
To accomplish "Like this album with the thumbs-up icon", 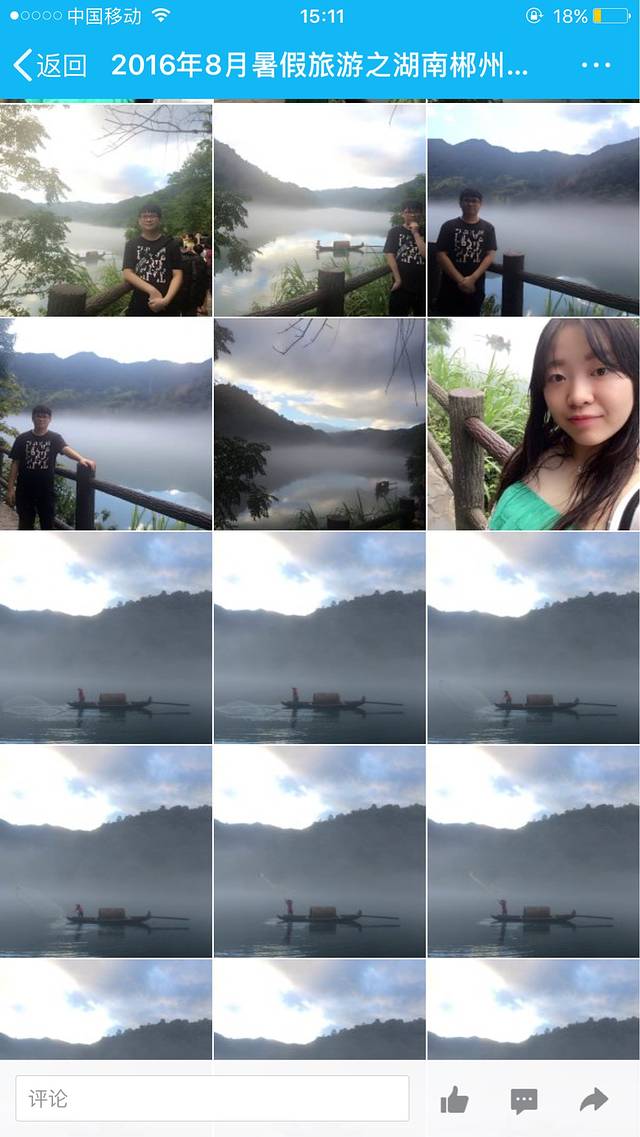I will [454, 1101].
